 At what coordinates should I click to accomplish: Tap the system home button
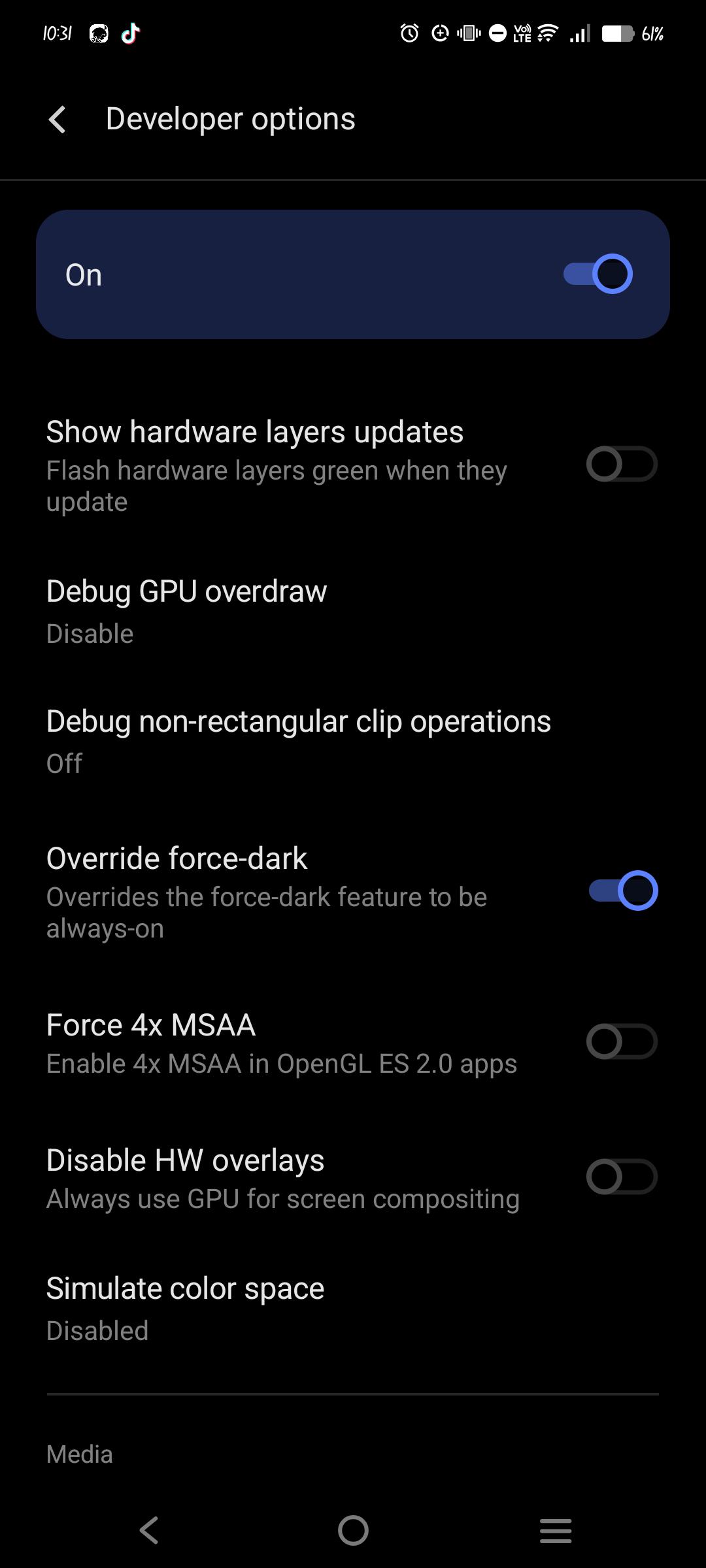coord(353,1530)
